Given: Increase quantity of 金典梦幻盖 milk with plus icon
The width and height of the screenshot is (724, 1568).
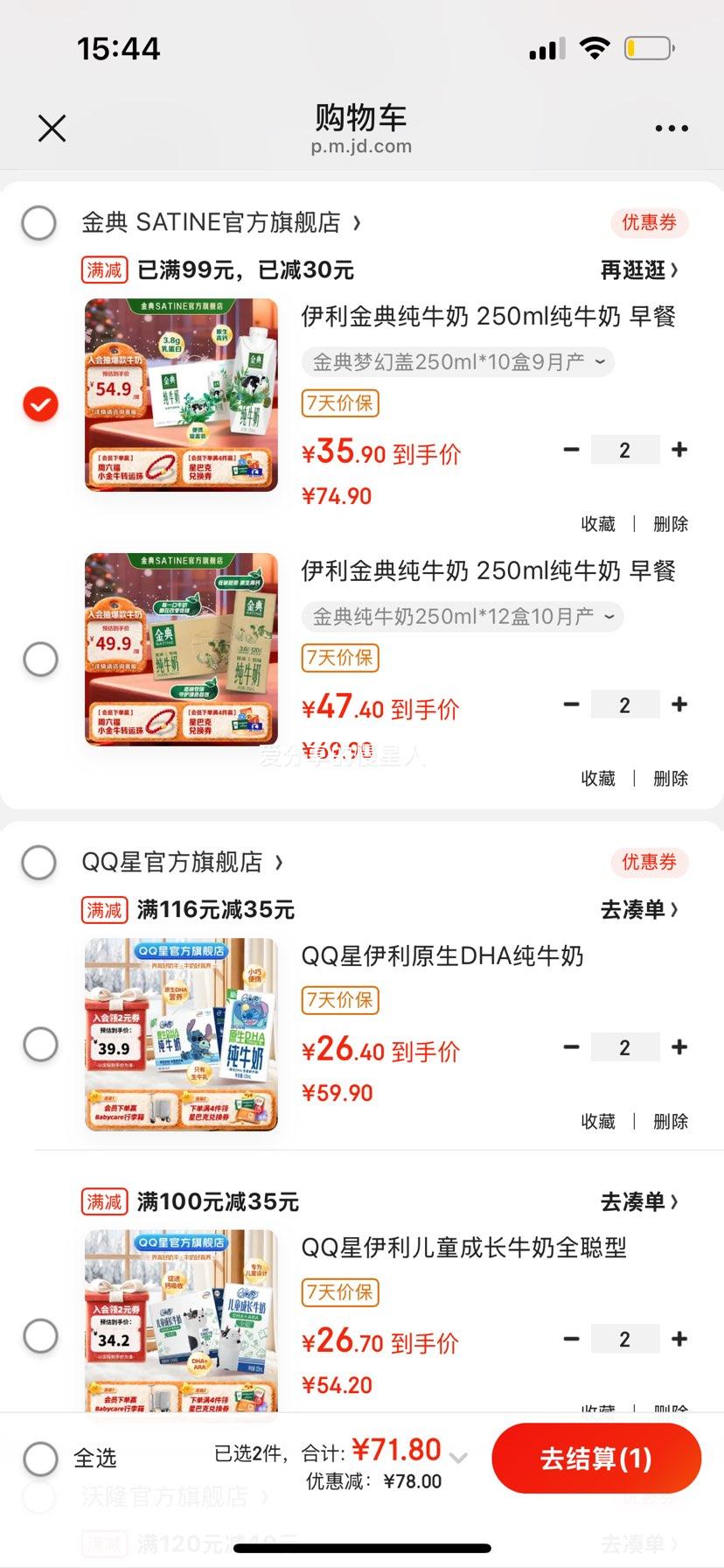Looking at the screenshot, I should (679, 450).
